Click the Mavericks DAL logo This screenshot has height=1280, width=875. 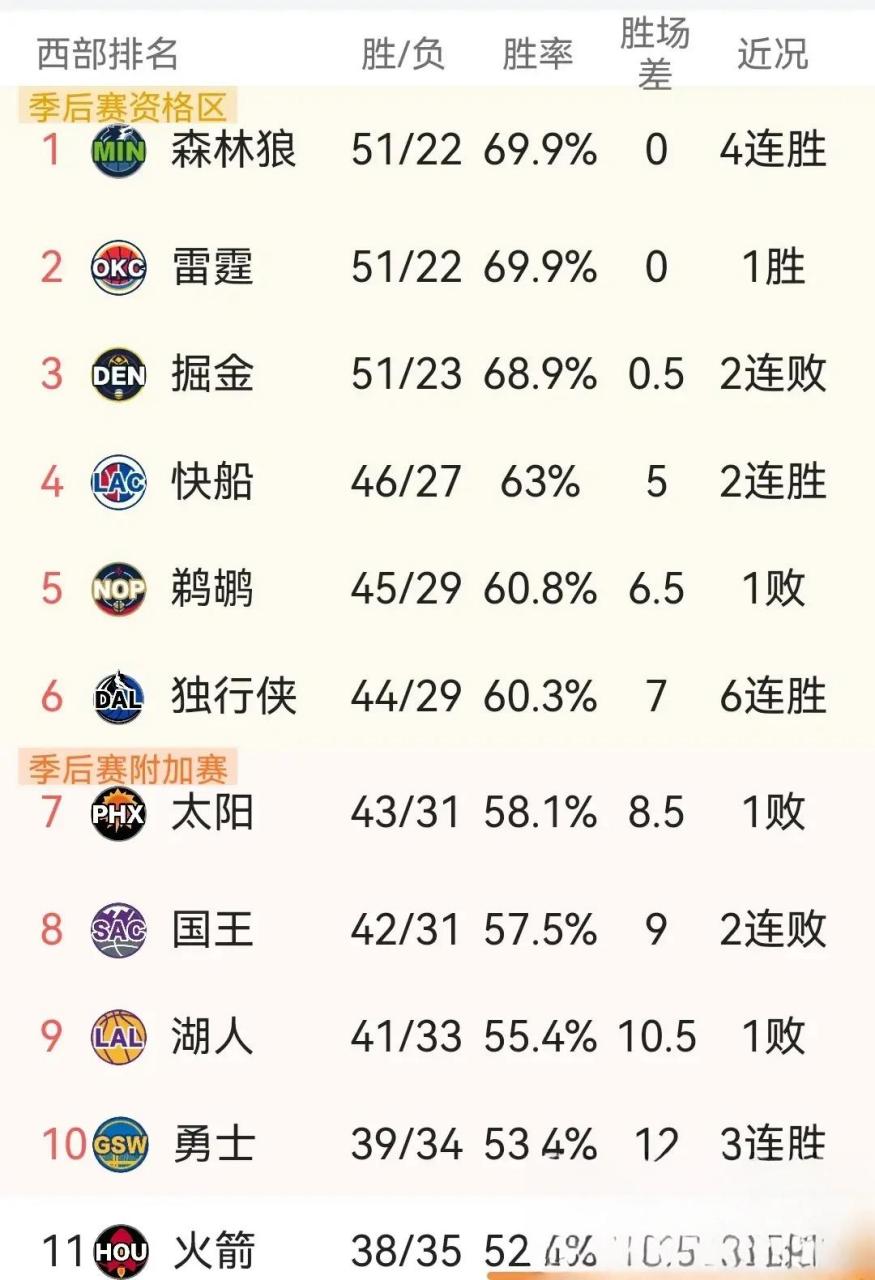[x=118, y=697]
